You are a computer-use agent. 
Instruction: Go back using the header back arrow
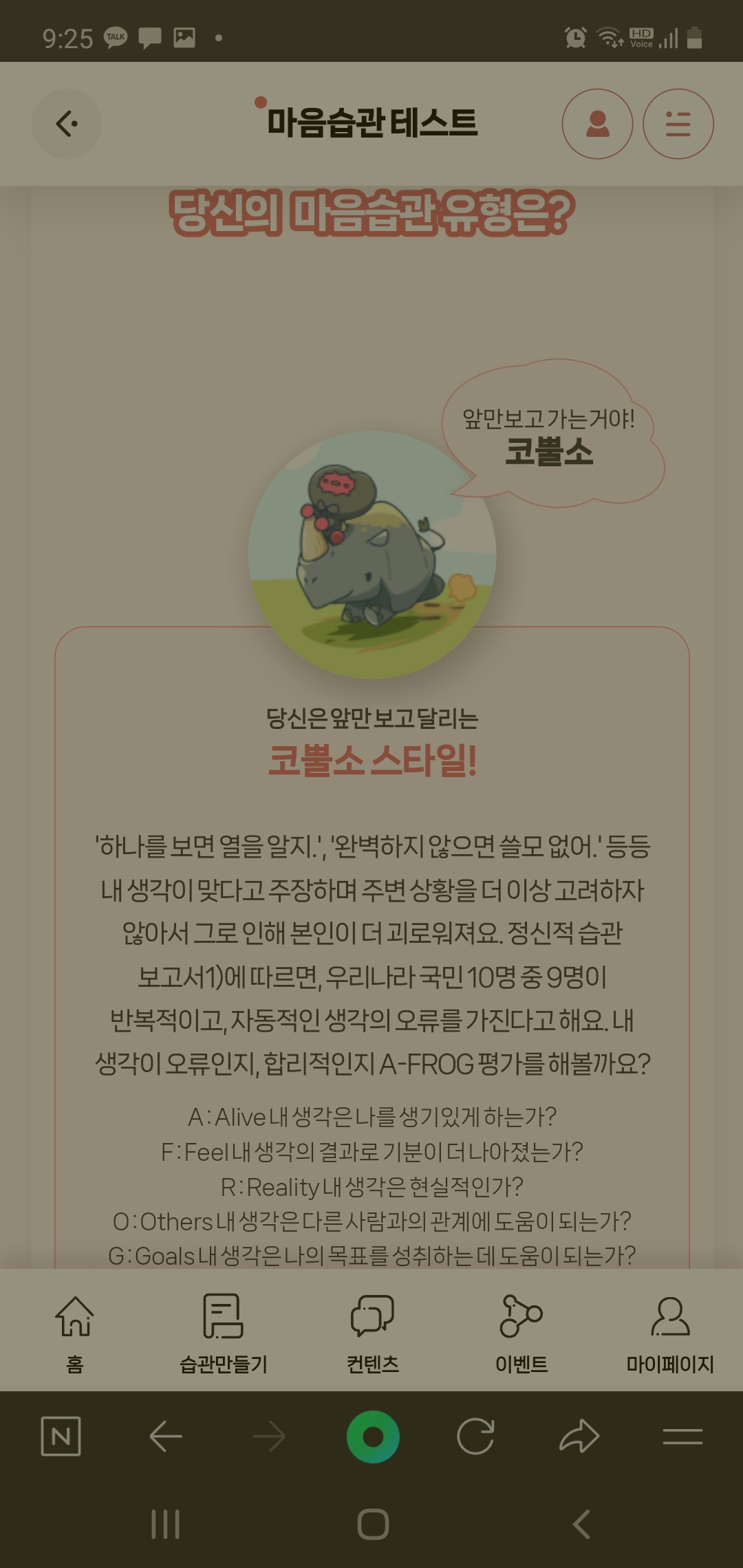[x=67, y=124]
